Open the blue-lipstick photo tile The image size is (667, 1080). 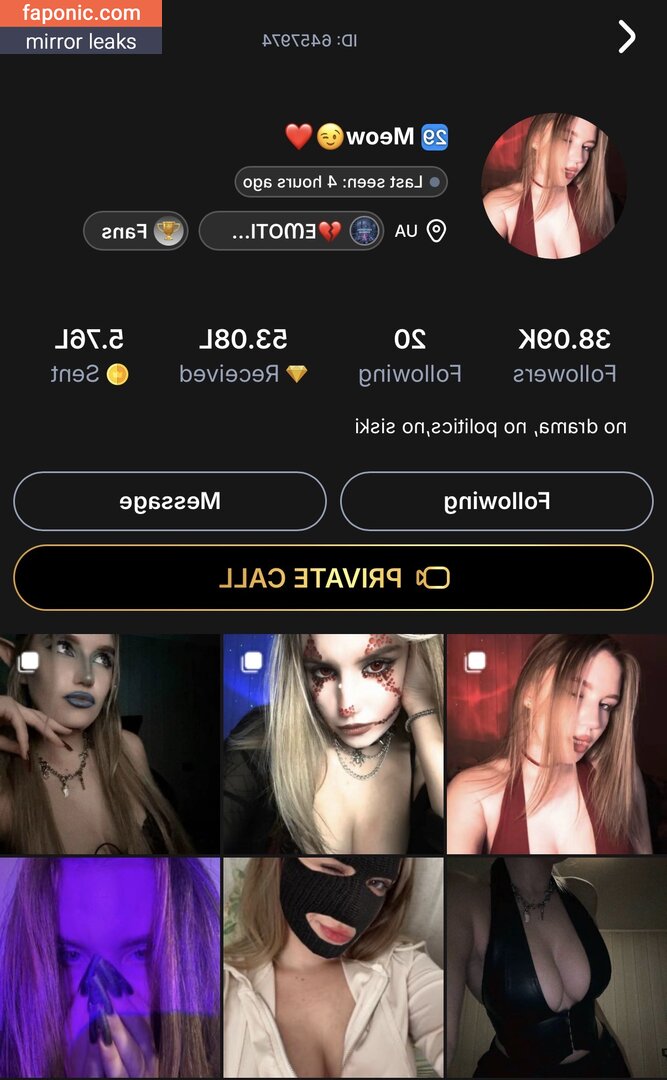point(110,743)
